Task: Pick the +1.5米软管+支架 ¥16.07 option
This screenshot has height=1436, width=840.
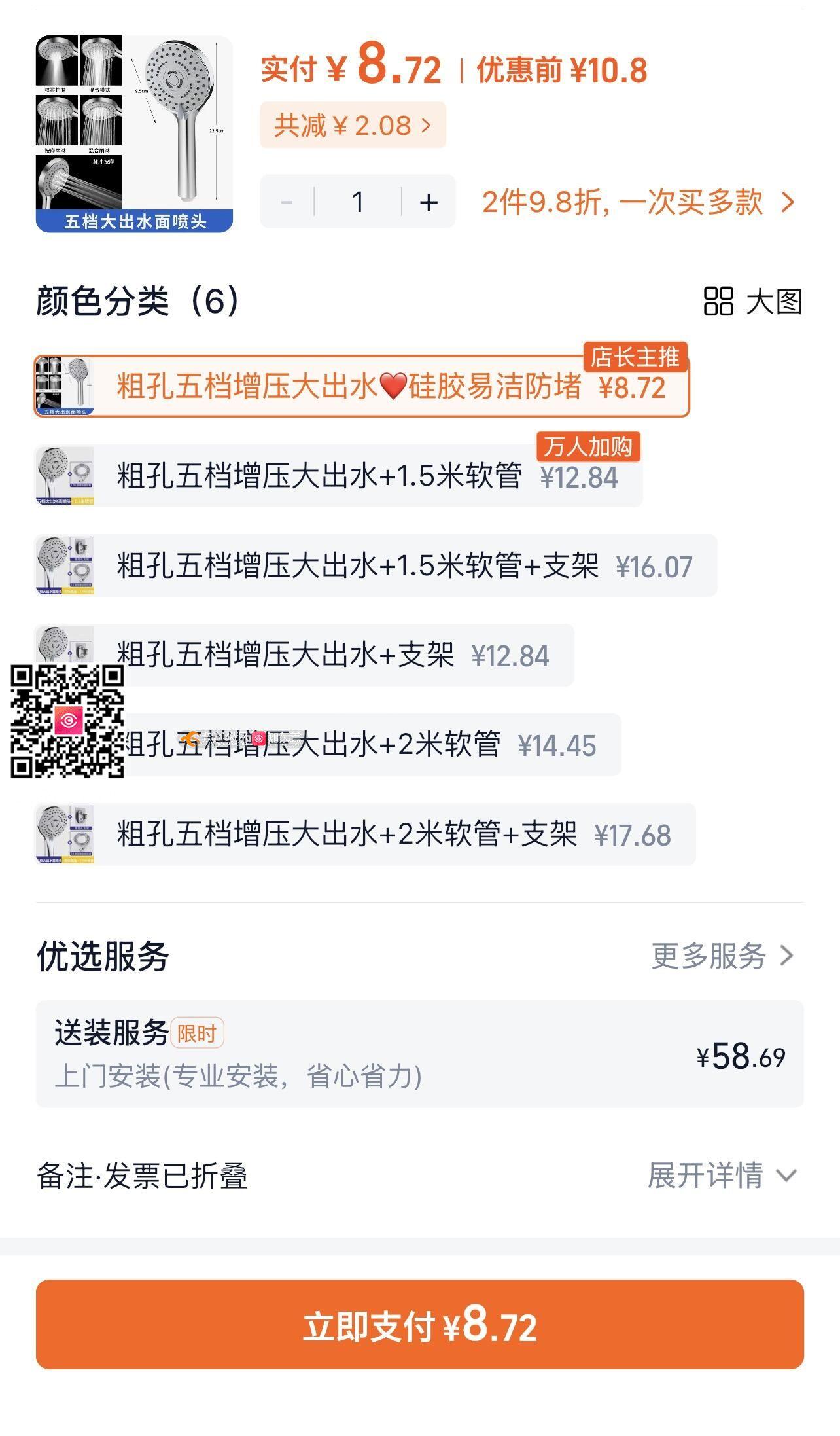Action: click(375, 565)
